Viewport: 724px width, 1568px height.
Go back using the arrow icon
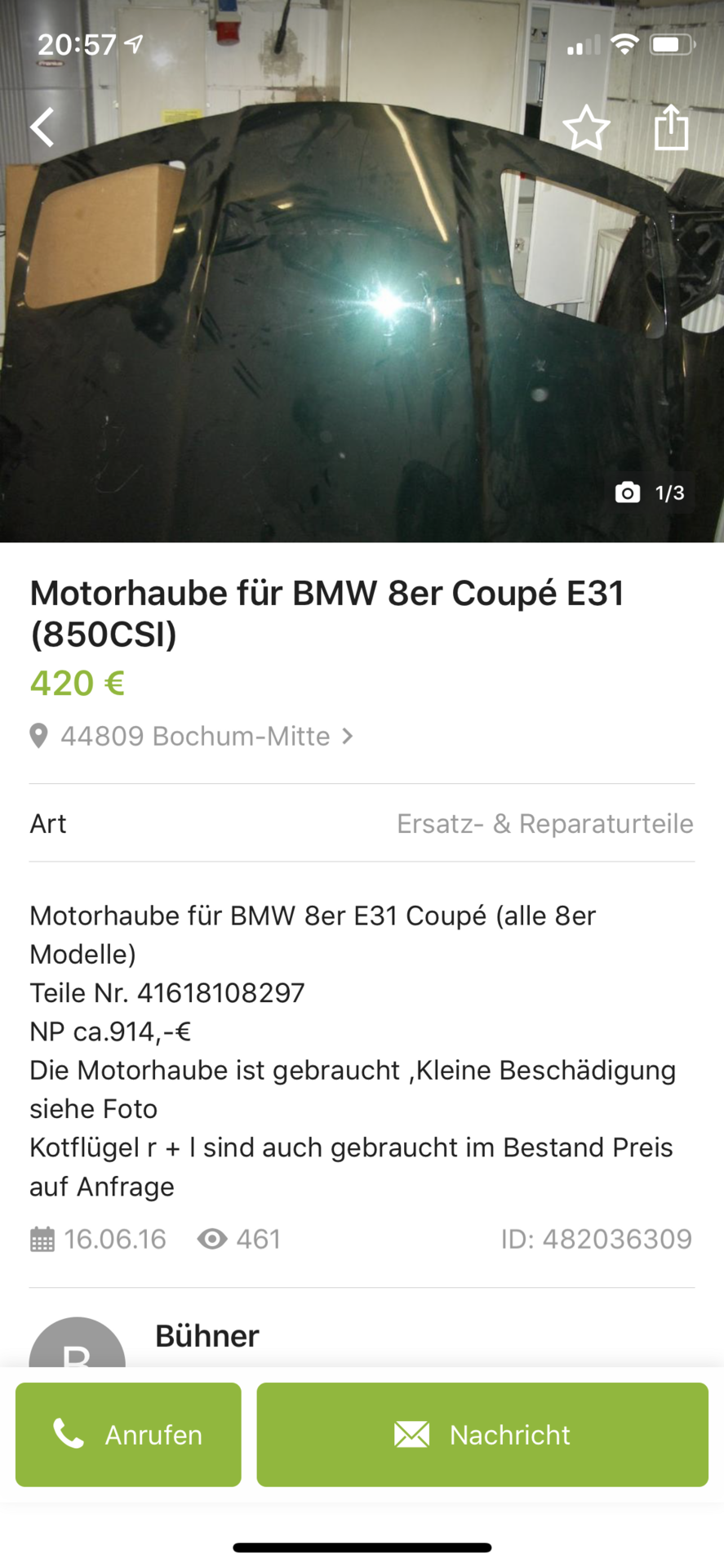42,127
